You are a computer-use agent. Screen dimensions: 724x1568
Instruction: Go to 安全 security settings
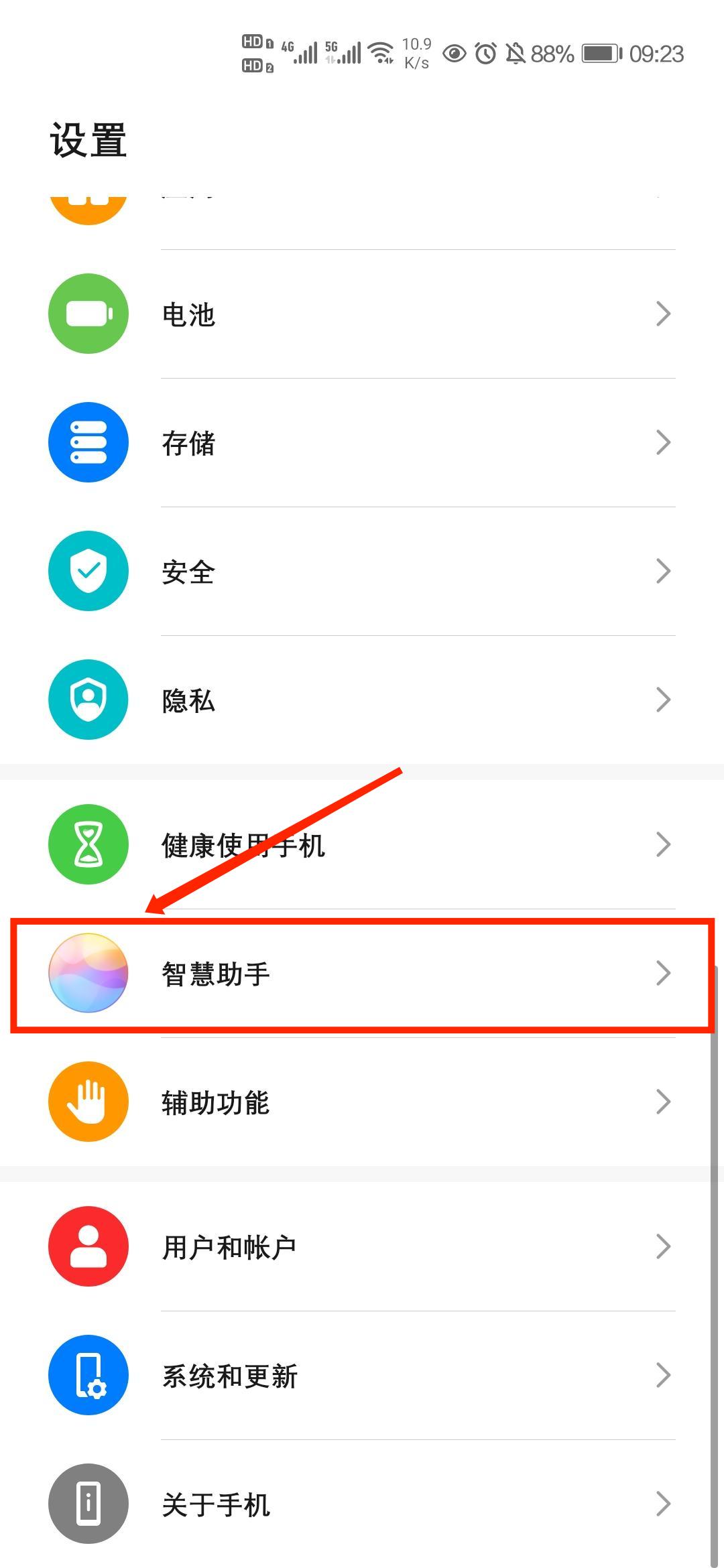coord(362,571)
